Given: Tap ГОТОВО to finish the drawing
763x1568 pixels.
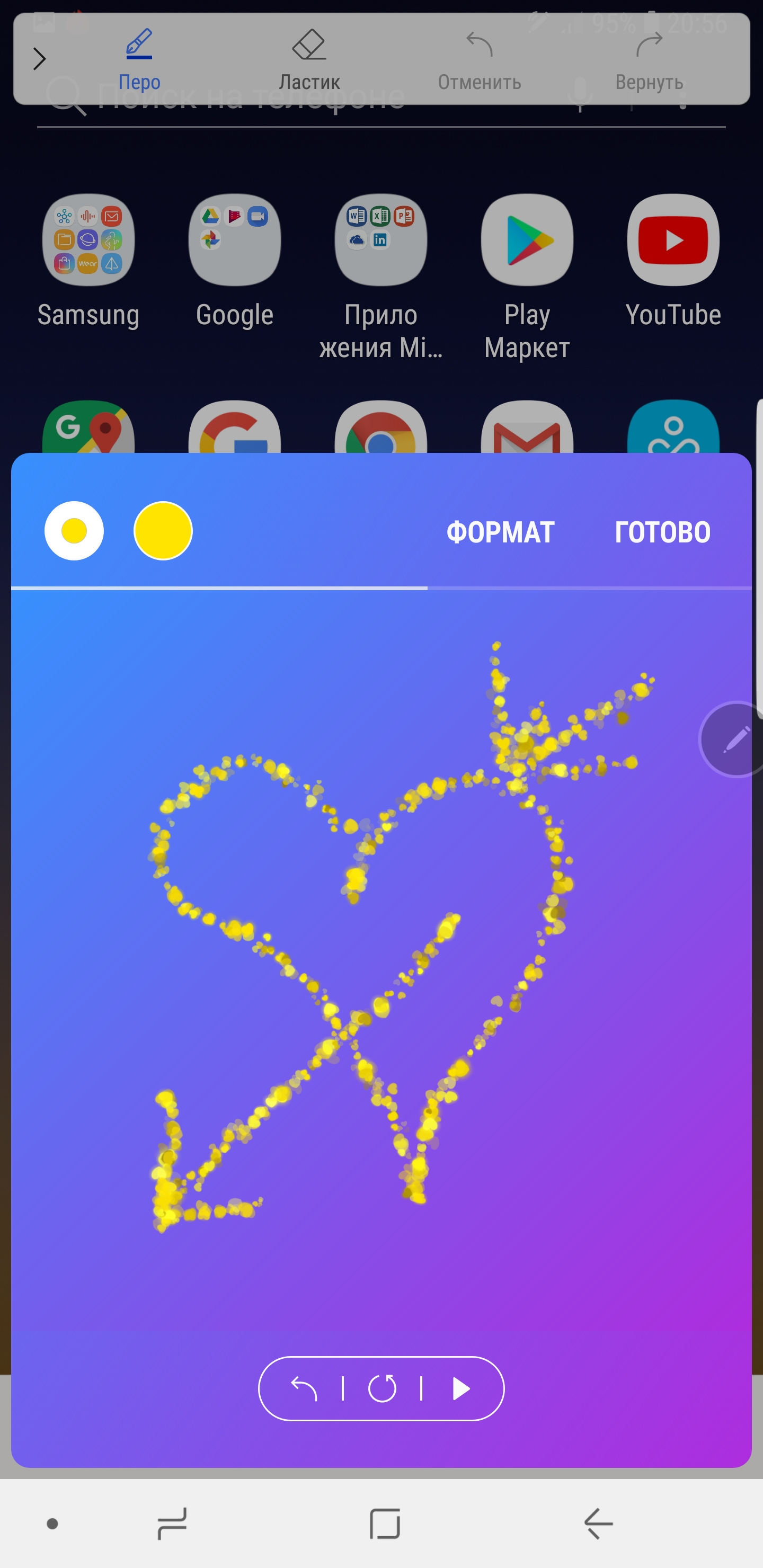Looking at the screenshot, I should (x=662, y=532).
